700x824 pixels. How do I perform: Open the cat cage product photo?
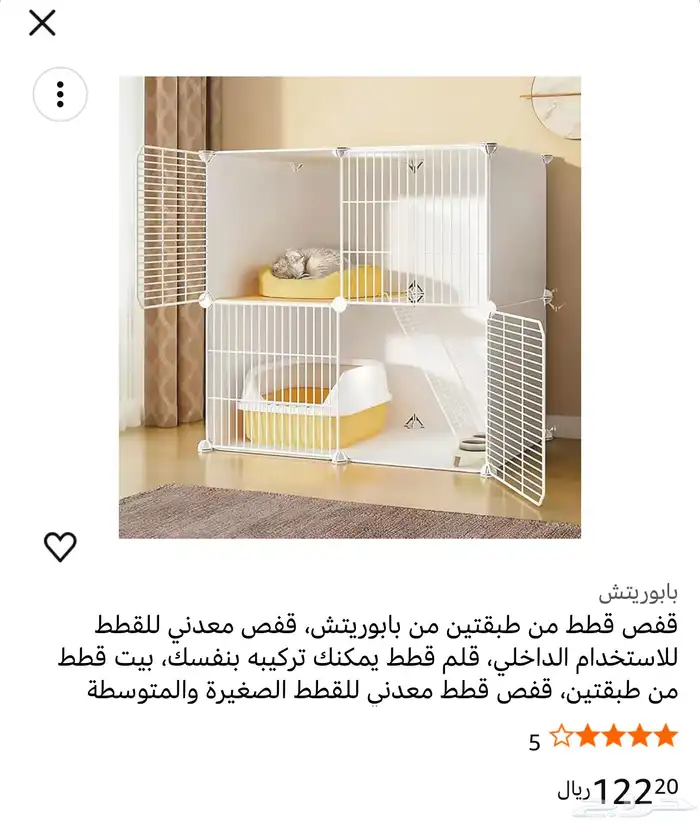pyautogui.click(x=350, y=307)
